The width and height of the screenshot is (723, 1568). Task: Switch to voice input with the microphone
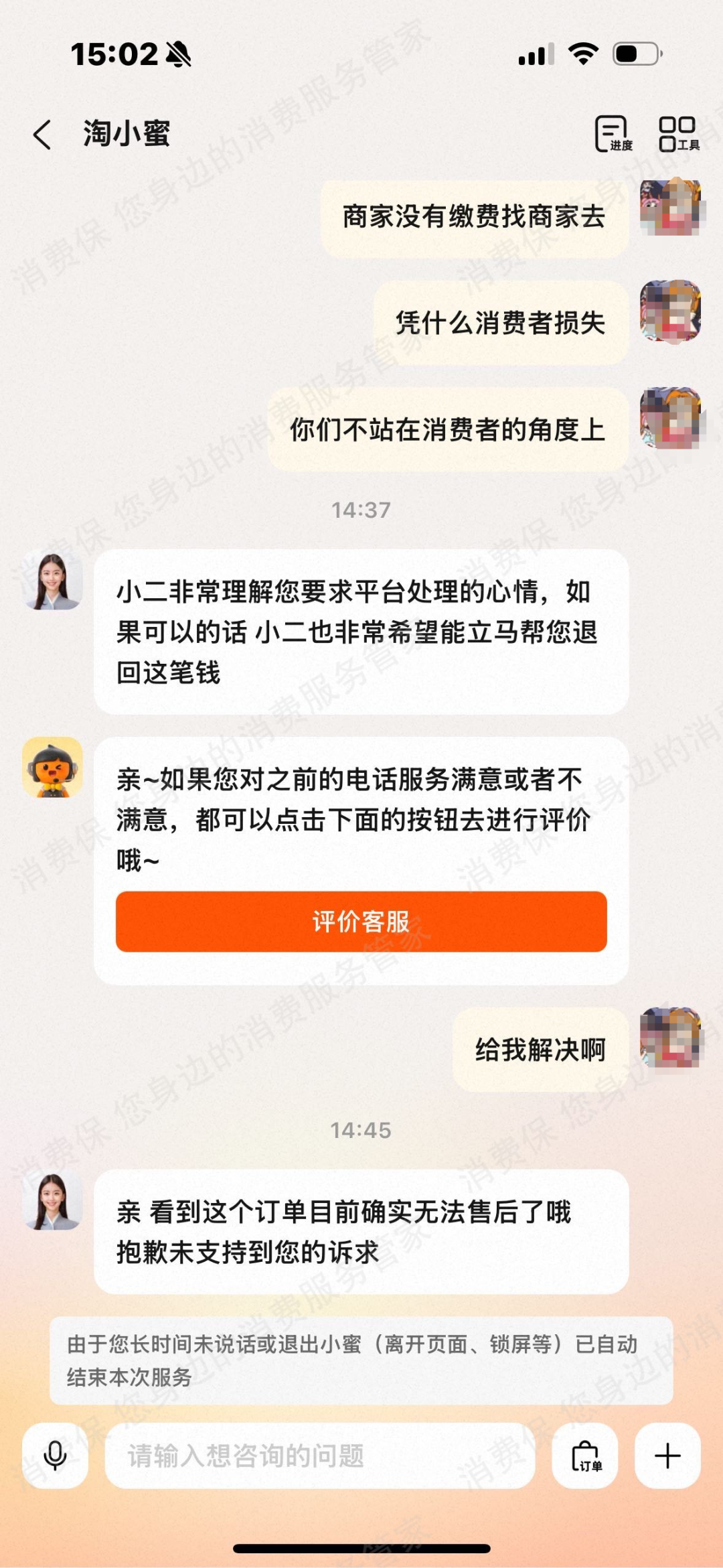(x=55, y=1455)
